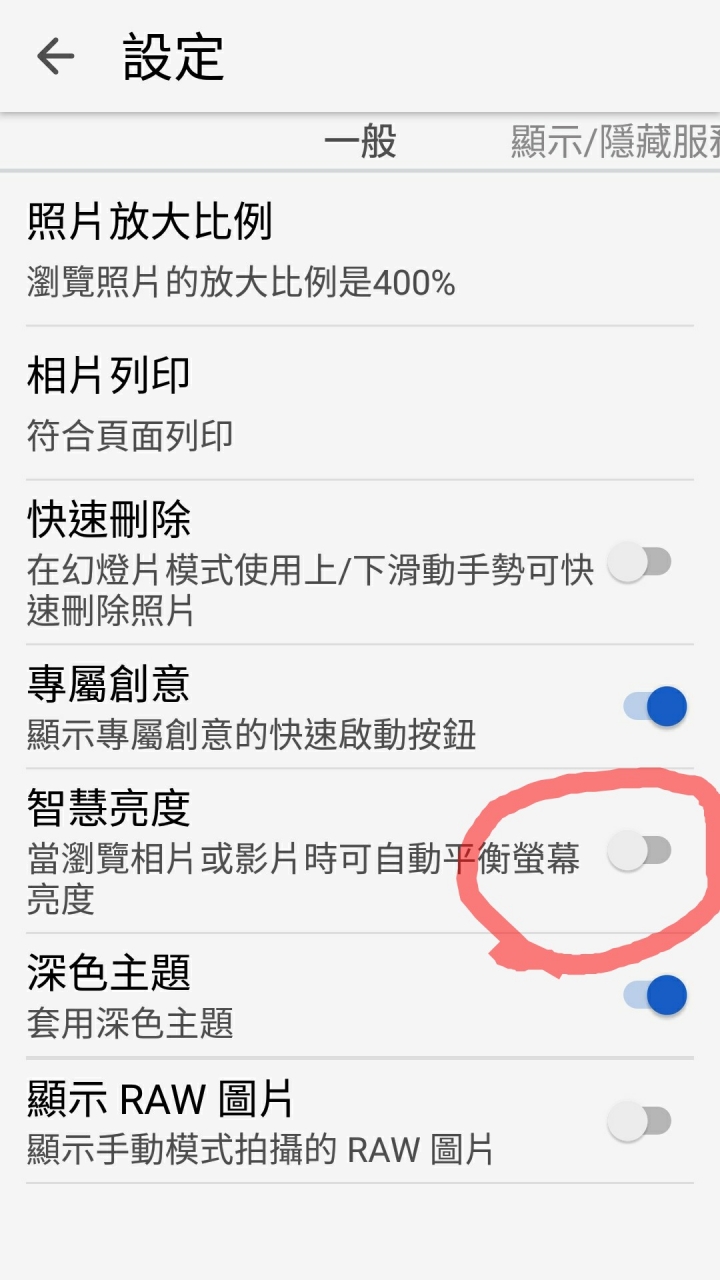Switch to the 一般 tab
Viewport: 720px width, 1280px height.
click(x=360, y=142)
